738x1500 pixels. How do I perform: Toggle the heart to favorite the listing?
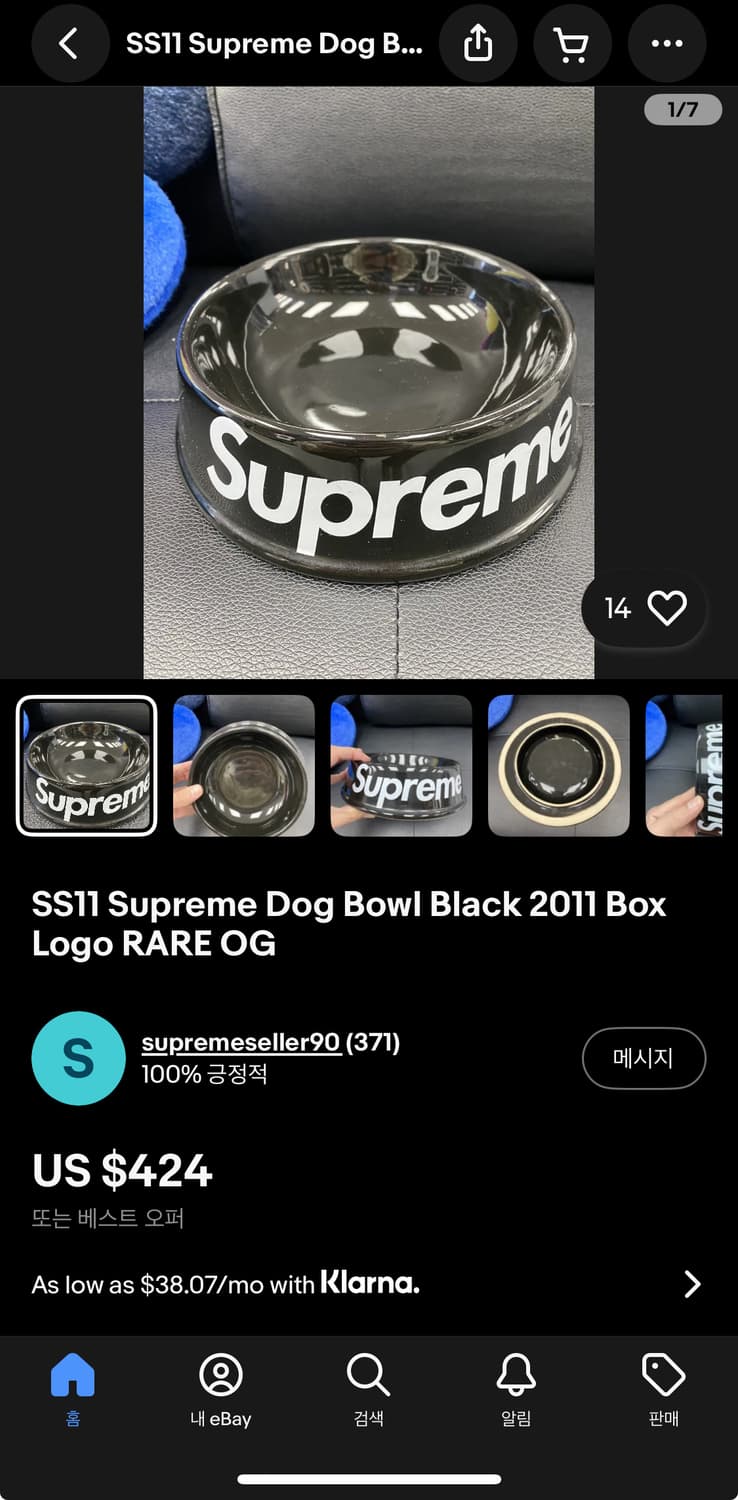click(x=668, y=608)
